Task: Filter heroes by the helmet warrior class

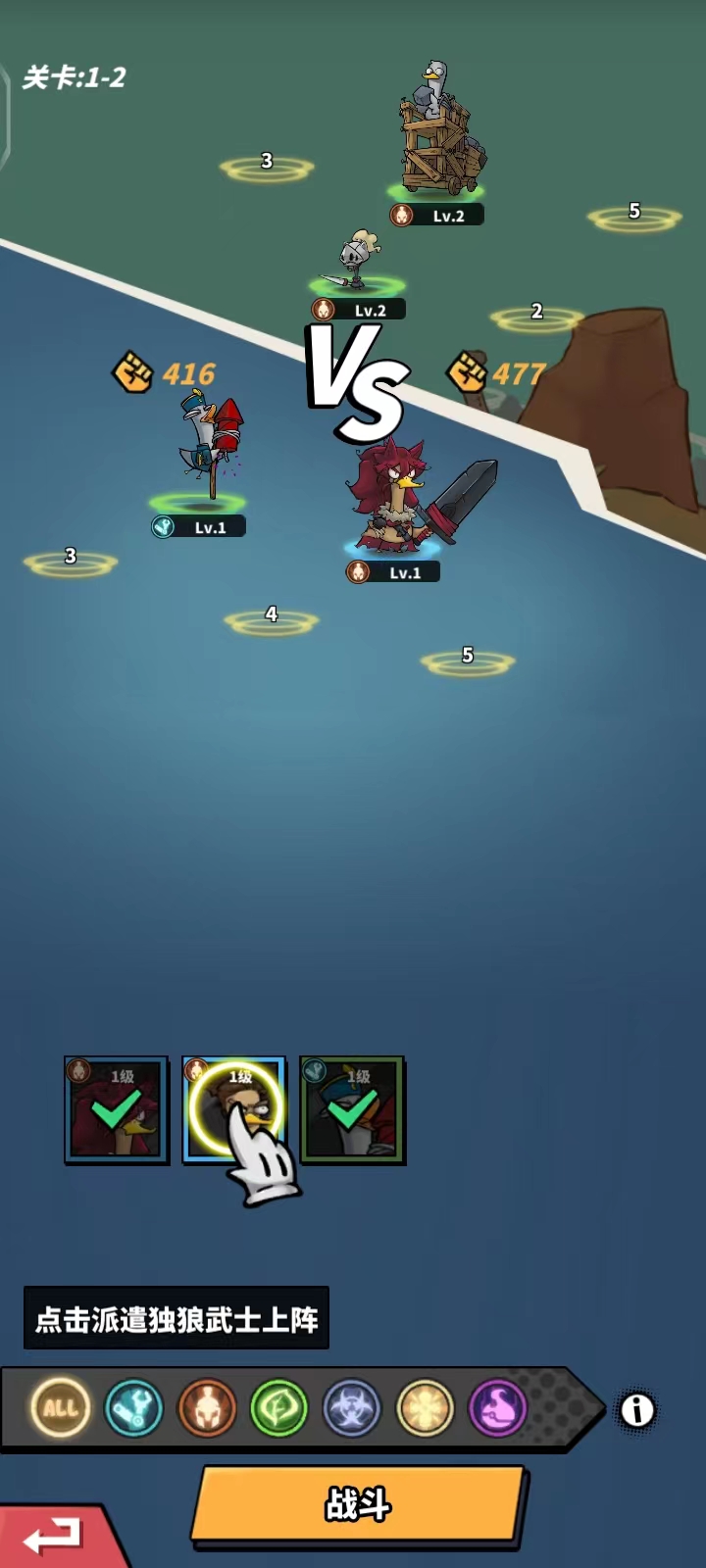Action: [206, 1408]
